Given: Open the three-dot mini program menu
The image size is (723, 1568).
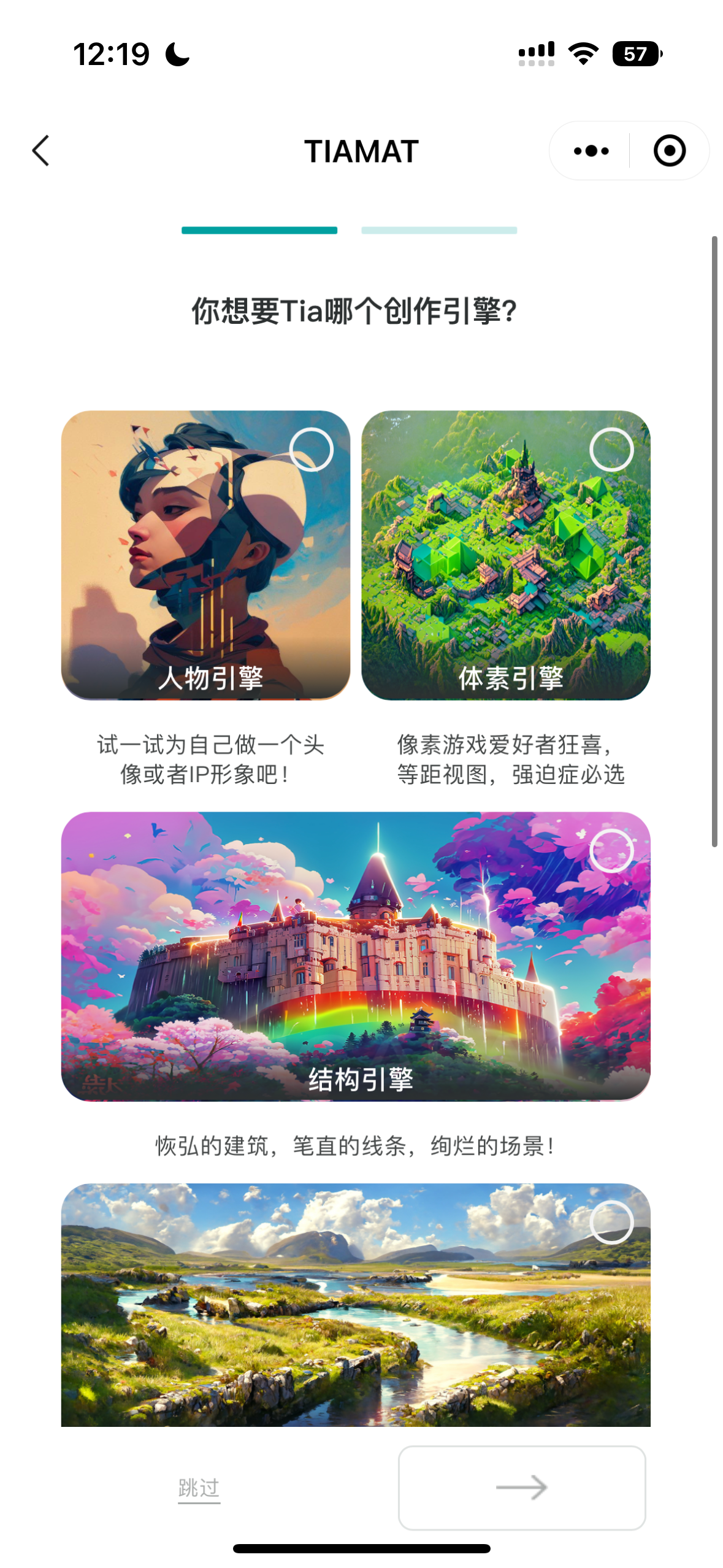Looking at the screenshot, I should click(x=591, y=151).
